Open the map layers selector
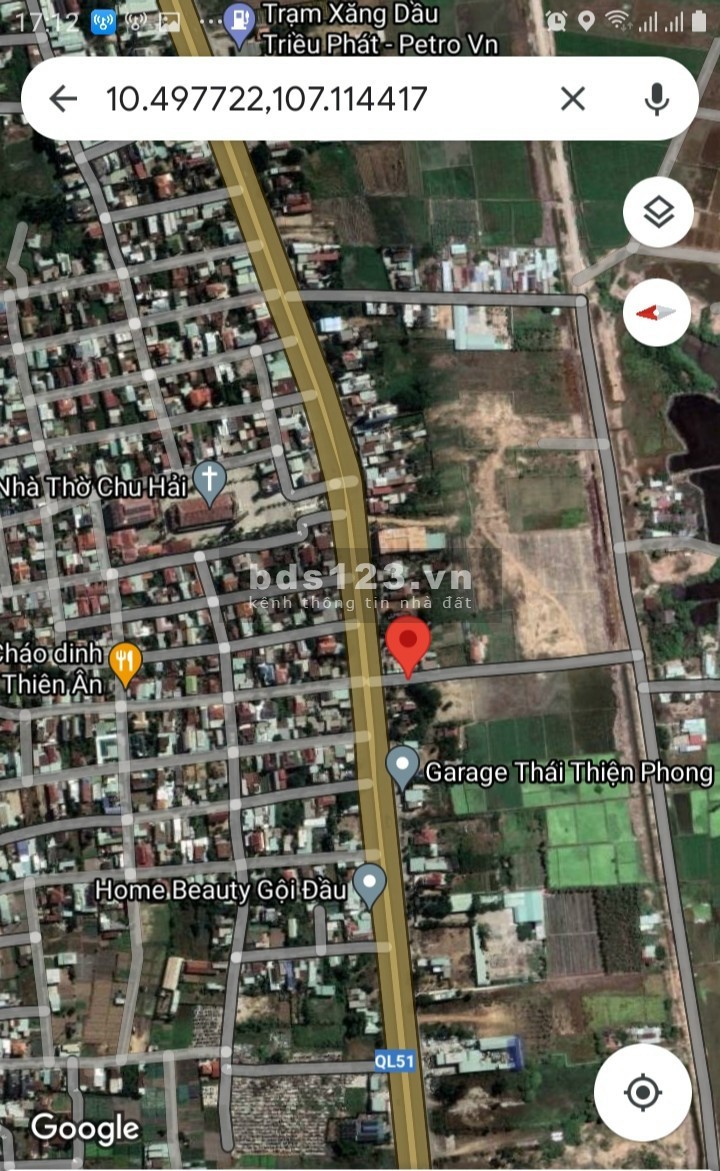Viewport: 720px width, 1171px height. coord(658,212)
